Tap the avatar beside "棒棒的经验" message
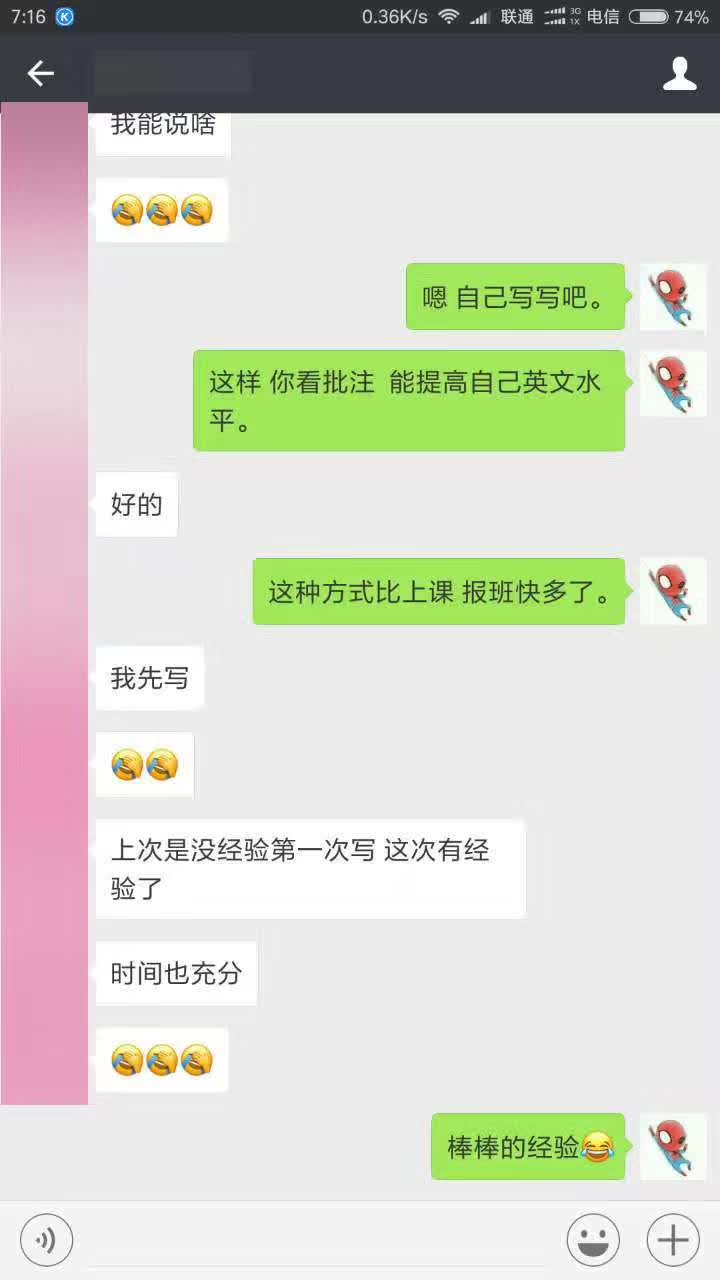 (x=673, y=1146)
